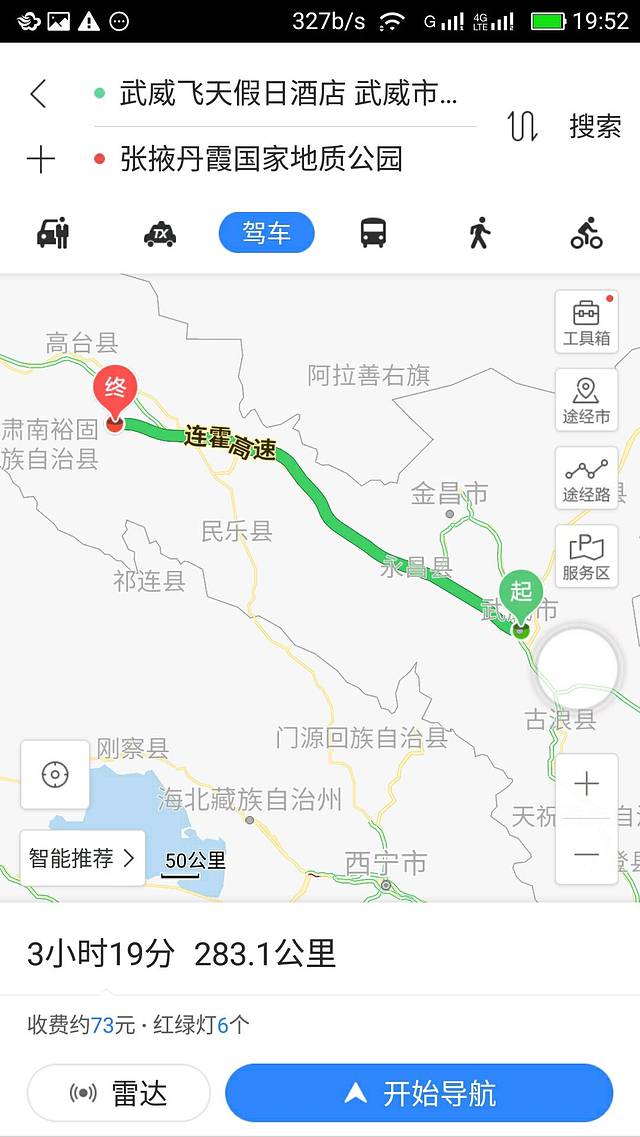Switch to the bus transit mode
This screenshot has width=640, height=1137.
(x=373, y=233)
